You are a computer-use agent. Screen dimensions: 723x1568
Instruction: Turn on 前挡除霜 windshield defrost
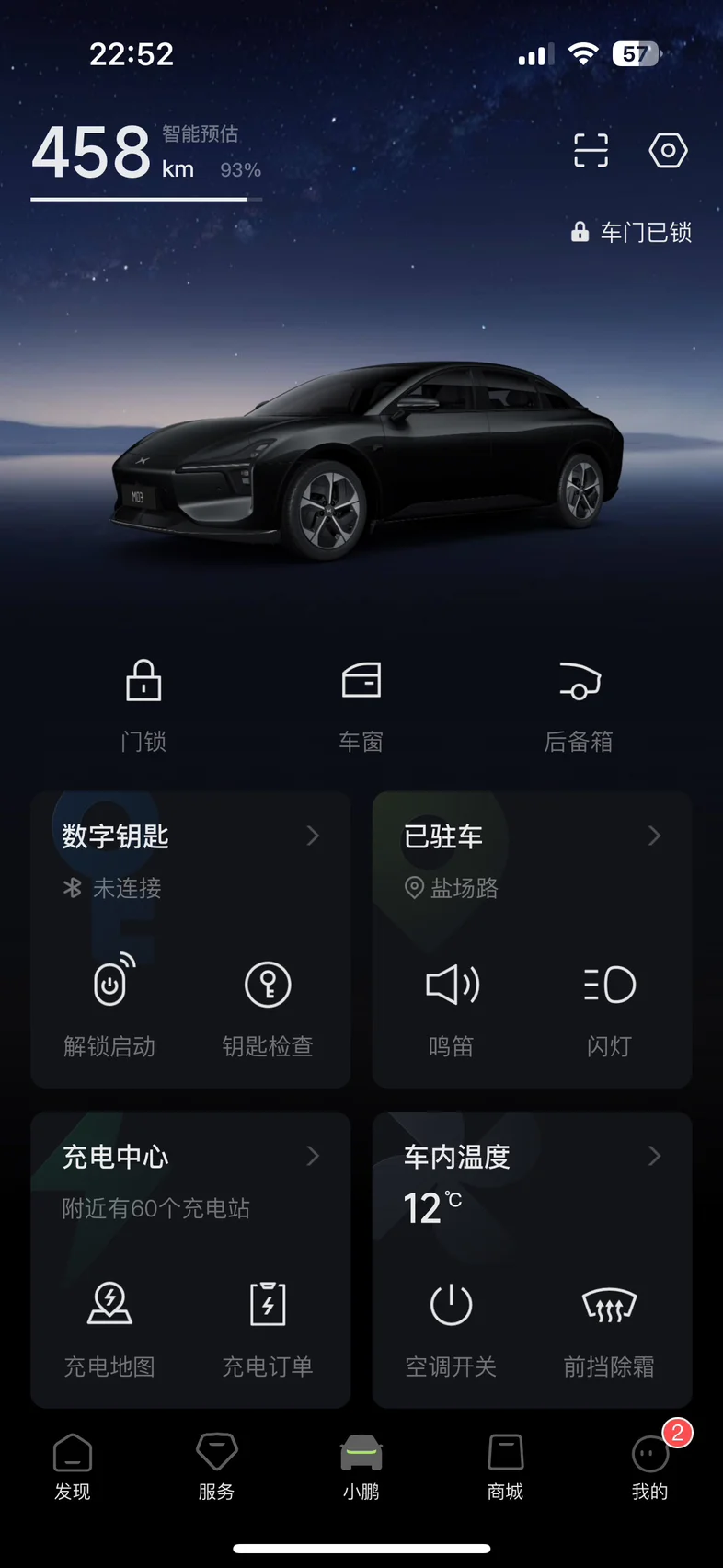coord(609,1325)
